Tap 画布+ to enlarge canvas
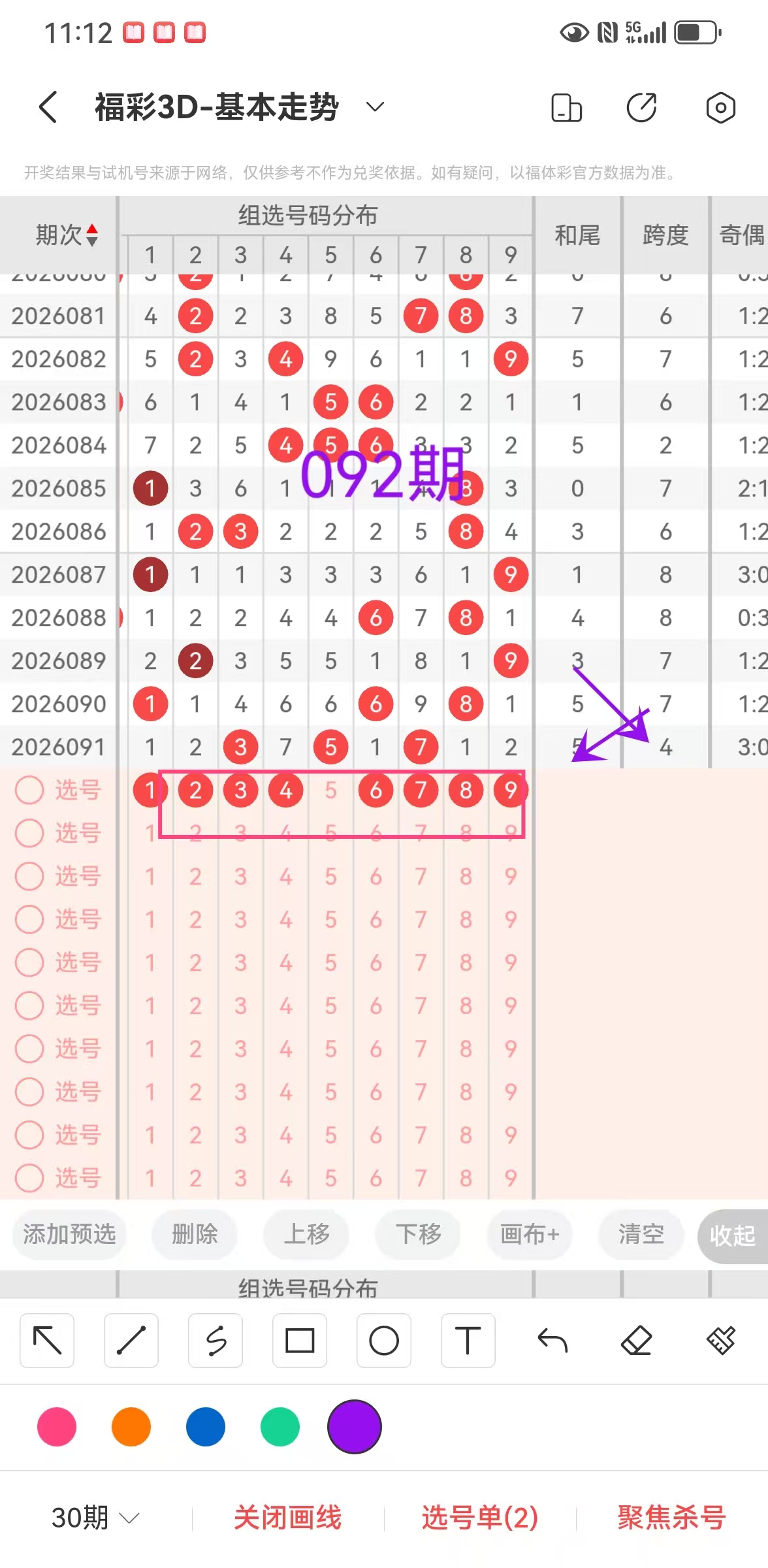Viewport: 768px width, 1568px height. (530, 1234)
